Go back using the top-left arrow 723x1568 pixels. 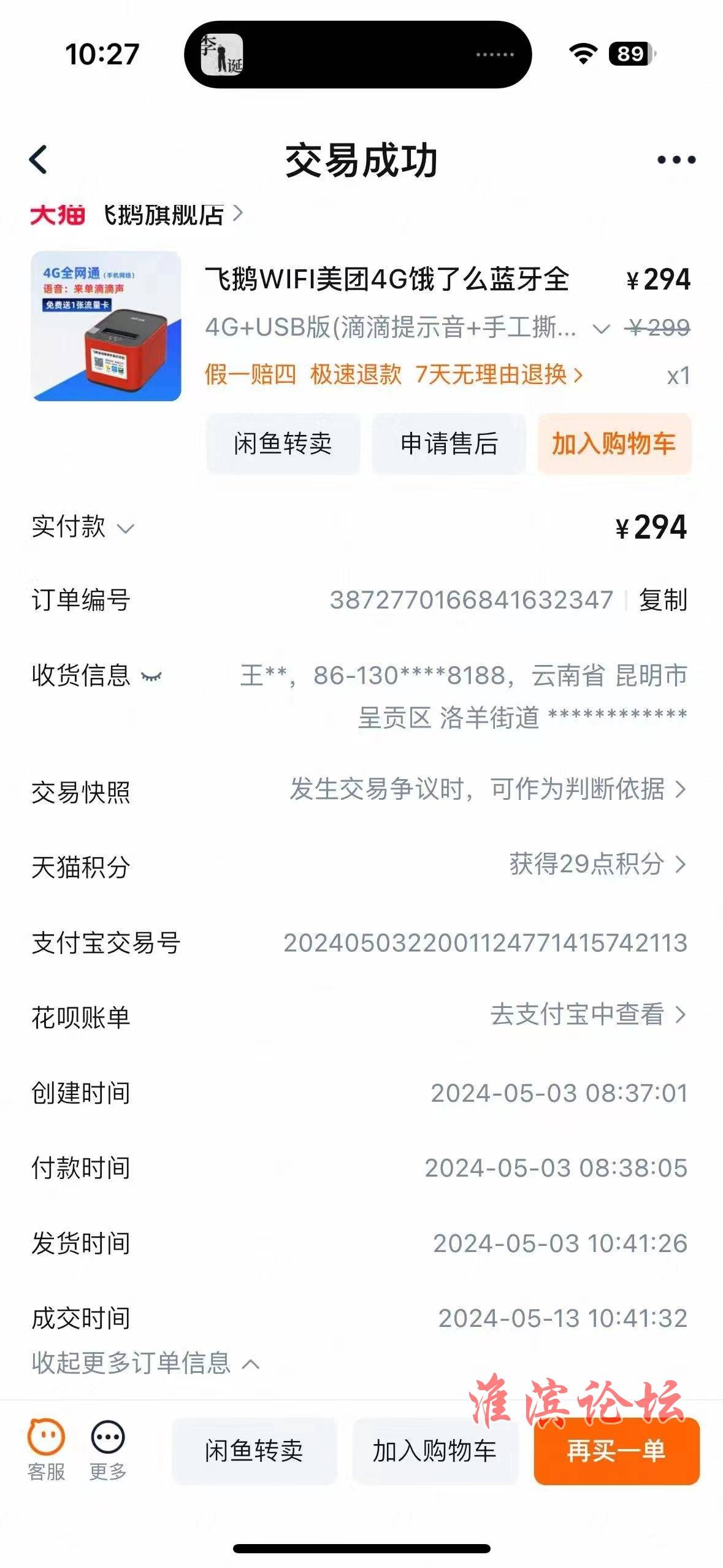coord(38,160)
